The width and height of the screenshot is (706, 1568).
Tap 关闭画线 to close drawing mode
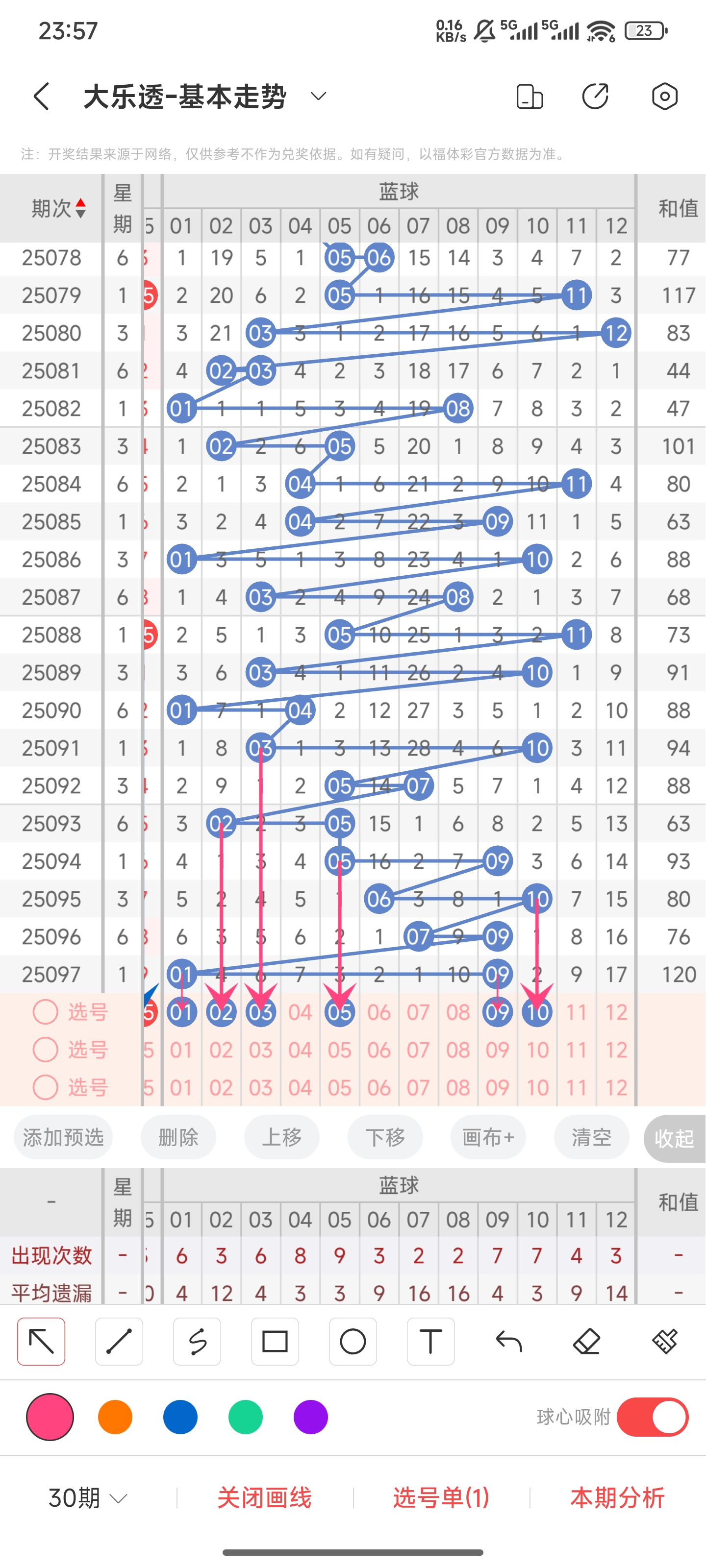pyautogui.click(x=264, y=1497)
